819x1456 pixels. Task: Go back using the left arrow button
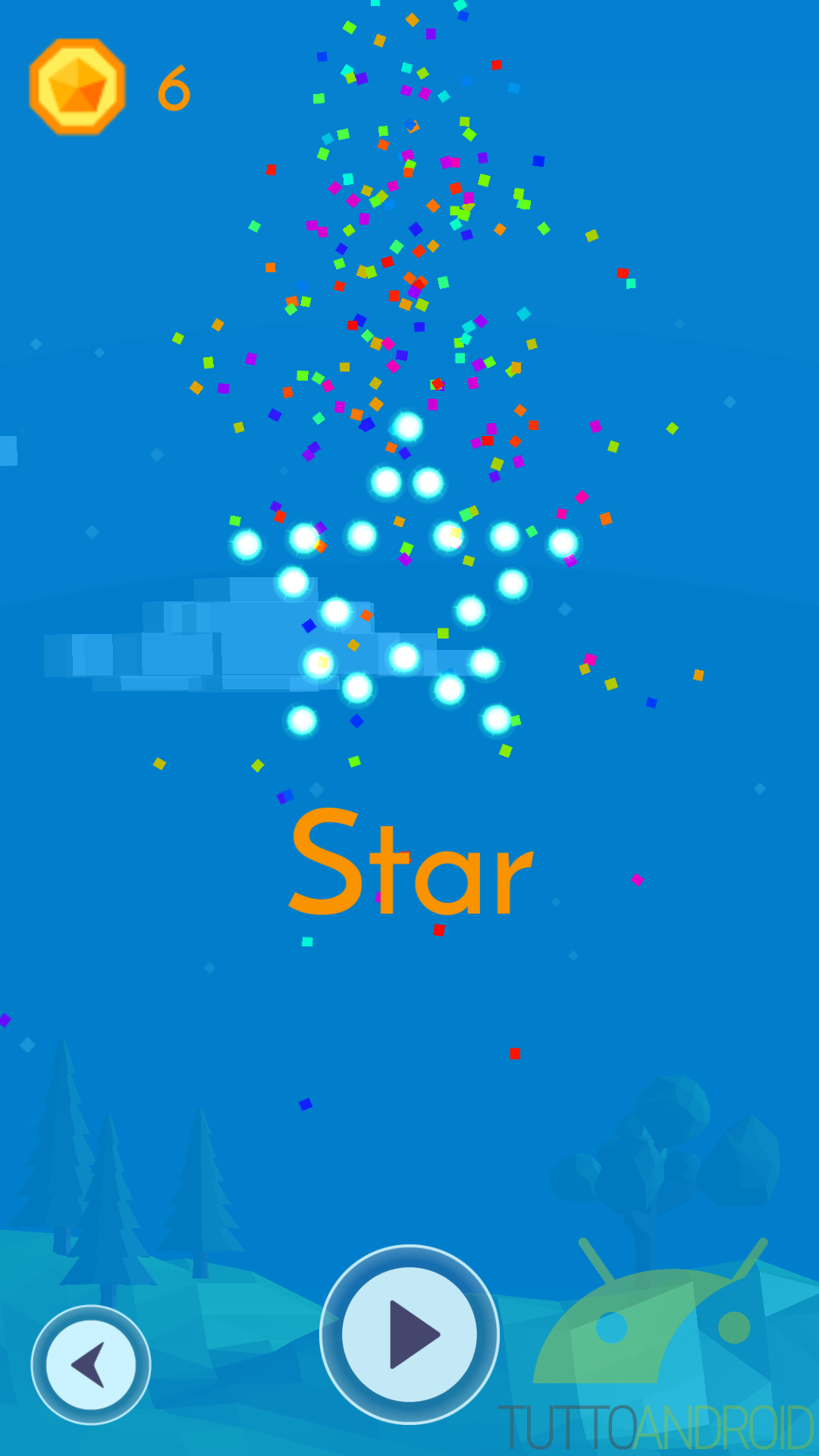[x=91, y=1364]
